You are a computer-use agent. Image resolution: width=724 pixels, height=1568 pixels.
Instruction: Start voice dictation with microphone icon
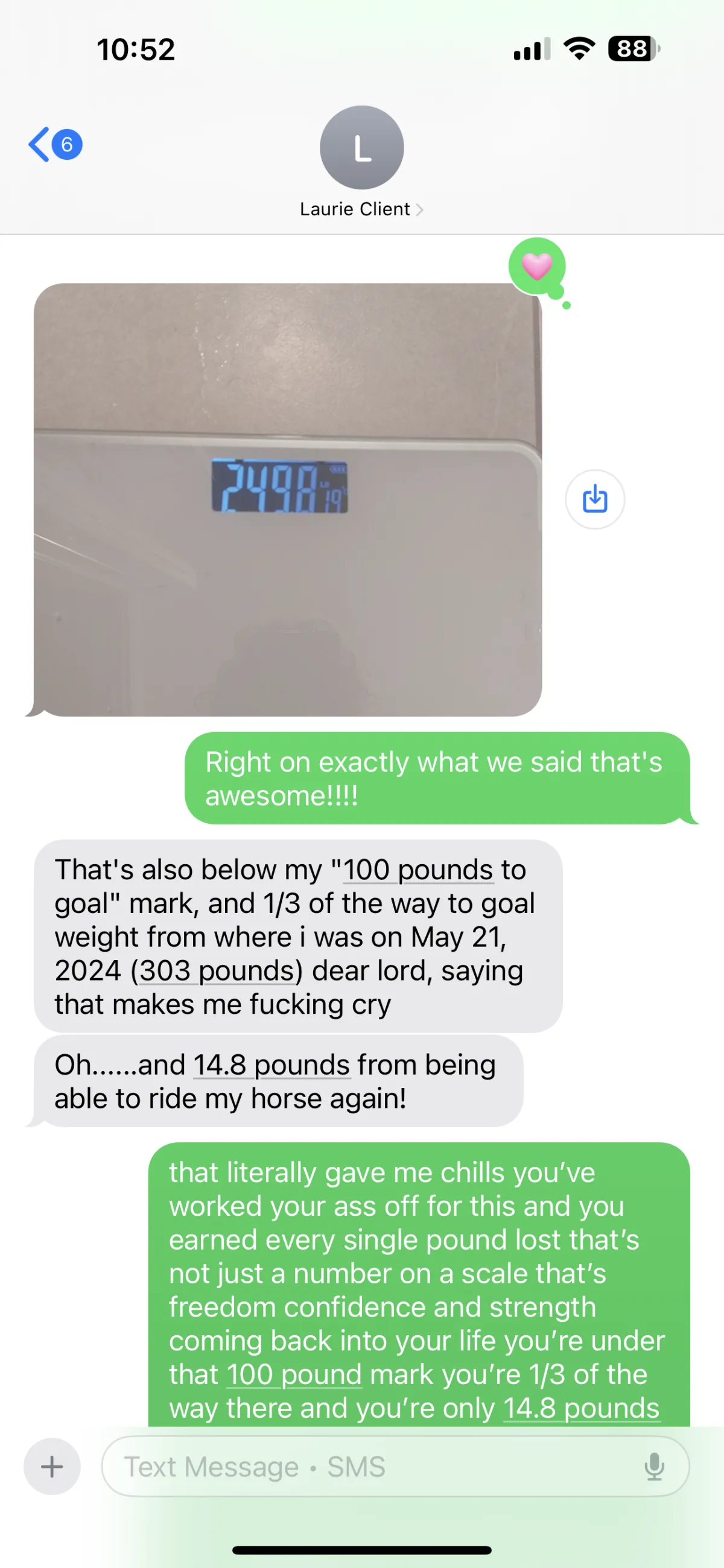654,1466
